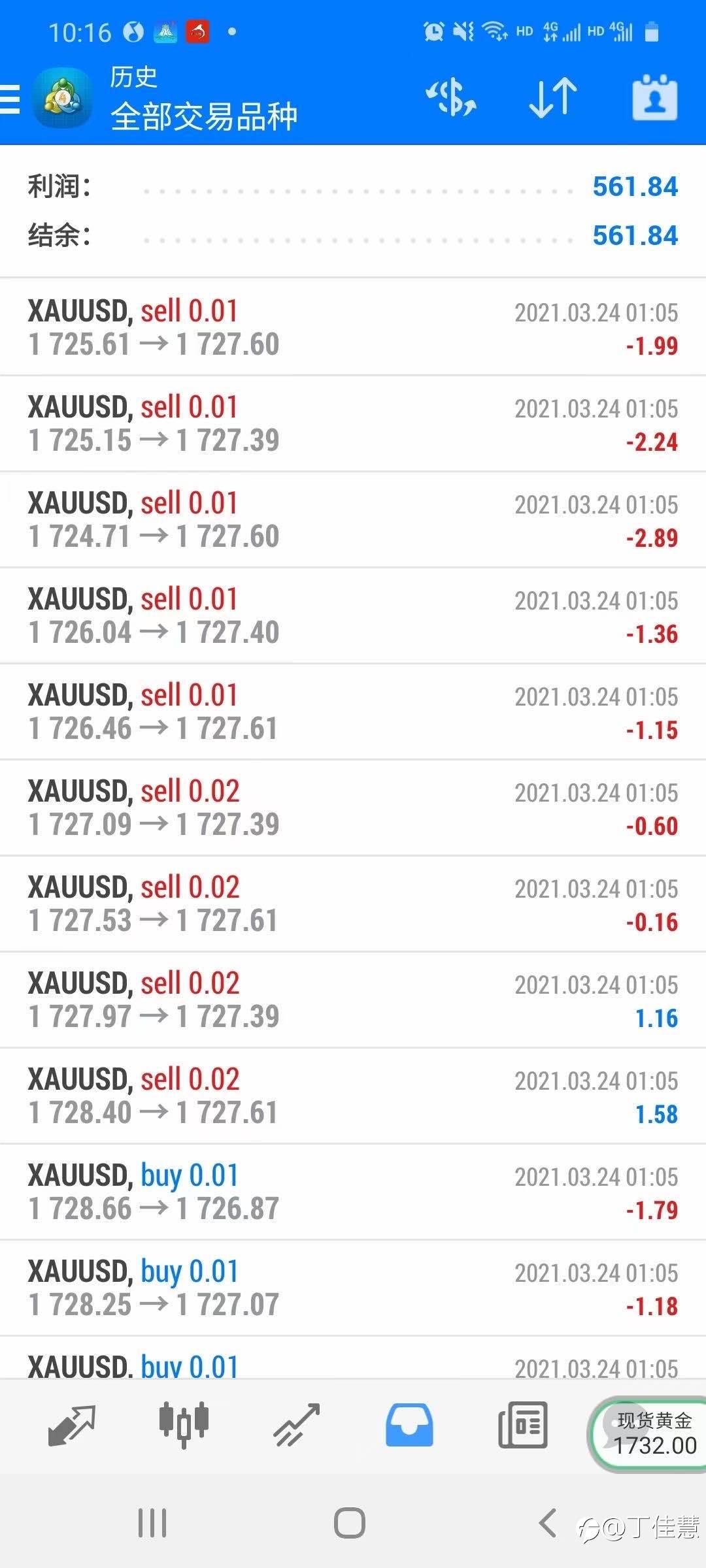Image resolution: width=706 pixels, height=1568 pixels.
Task: Tap the floating 现货黄金 1732.00 widget
Action: [x=647, y=1432]
